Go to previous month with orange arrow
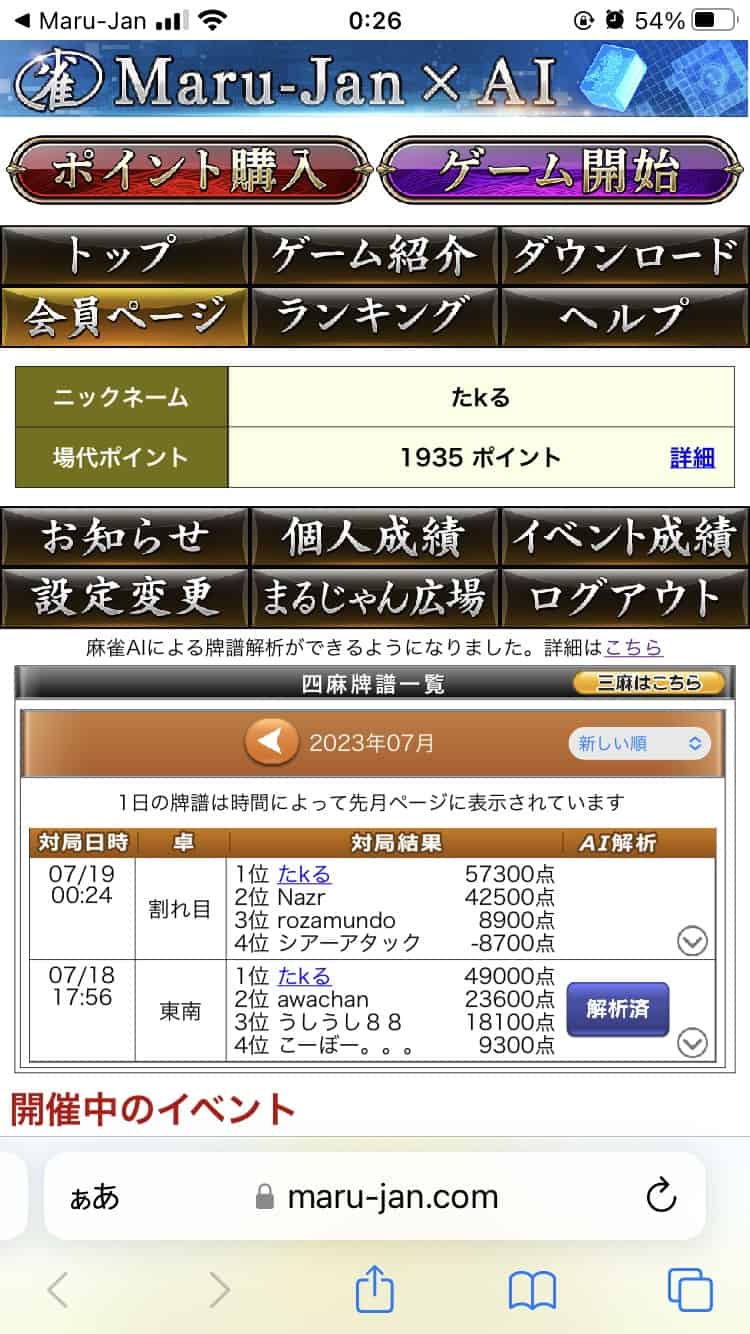 coord(272,743)
